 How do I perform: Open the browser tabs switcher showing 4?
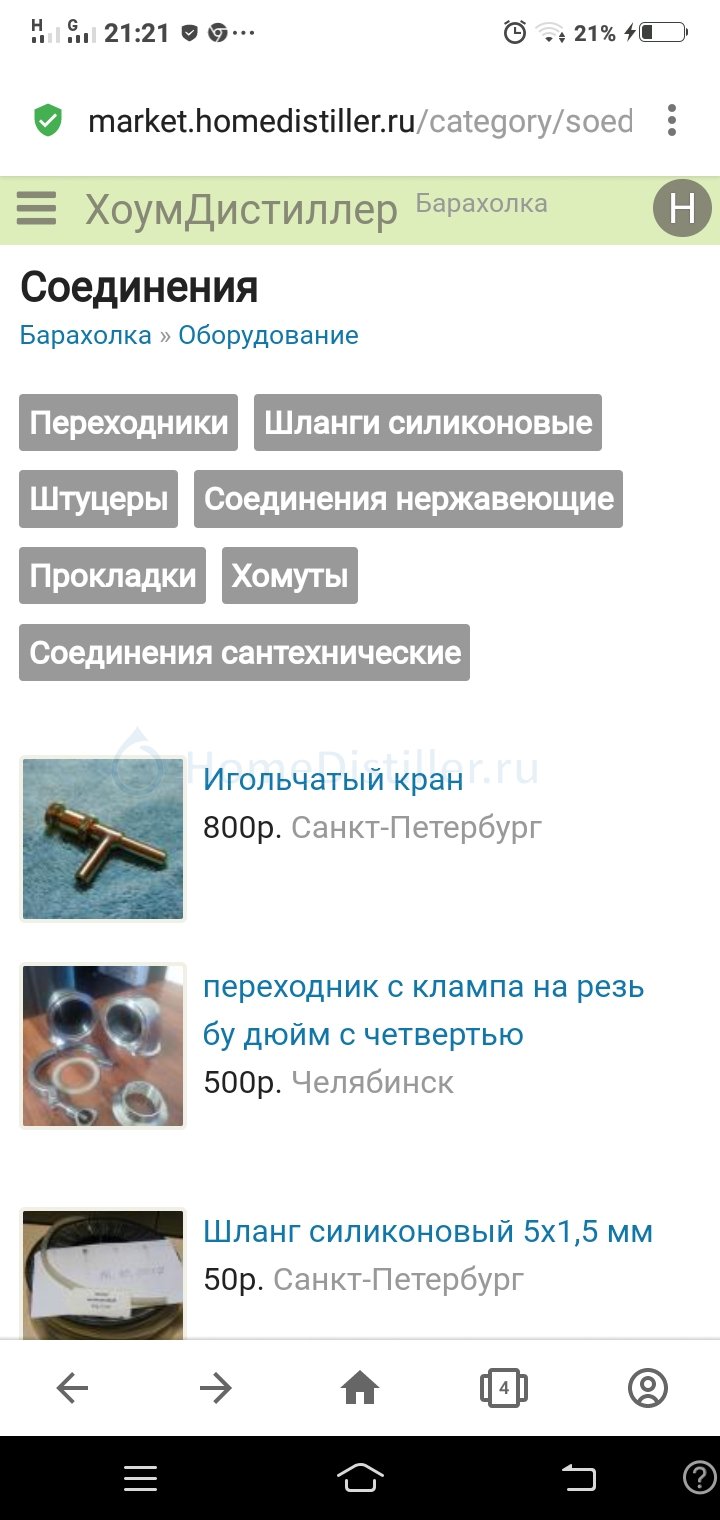tap(504, 1388)
